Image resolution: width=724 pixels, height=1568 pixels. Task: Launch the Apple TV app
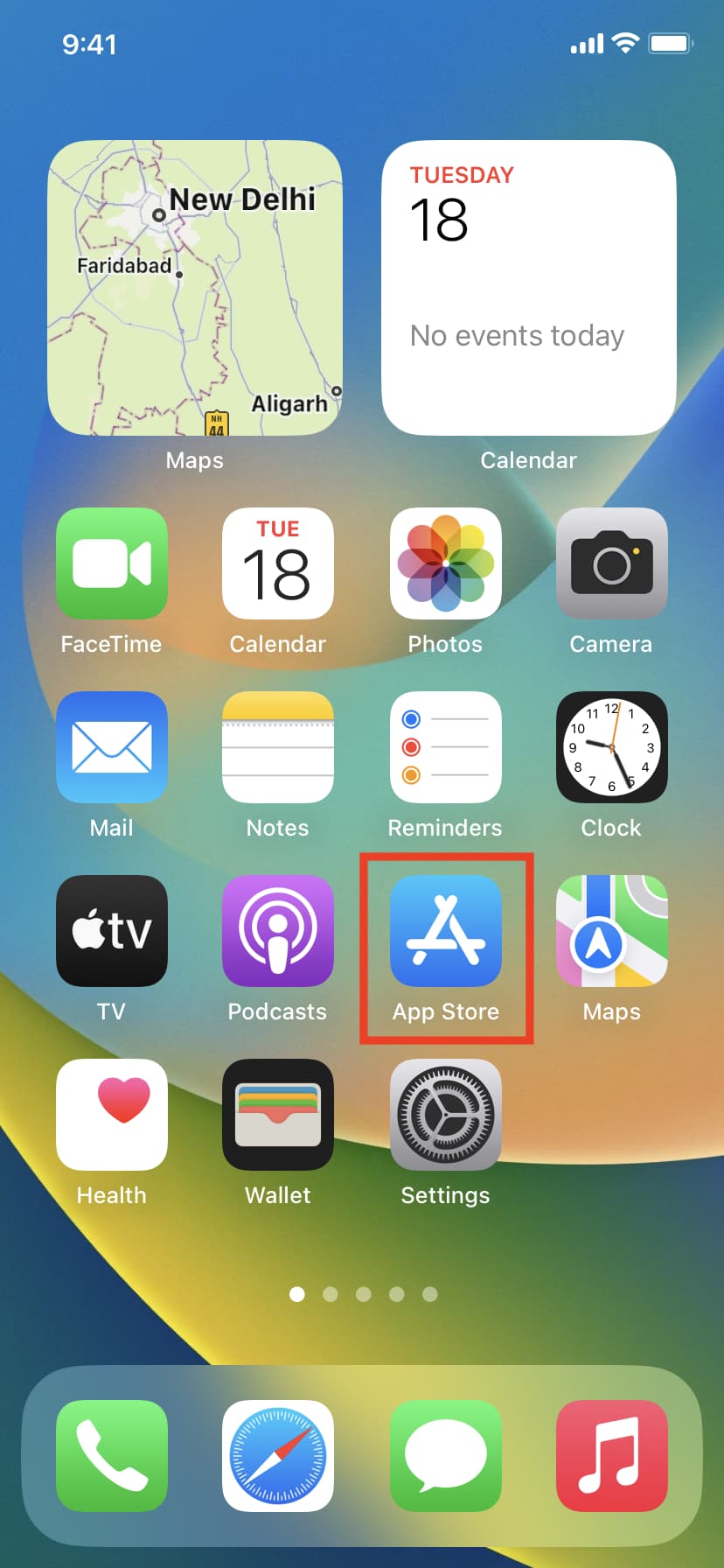(x=111, y=931)
